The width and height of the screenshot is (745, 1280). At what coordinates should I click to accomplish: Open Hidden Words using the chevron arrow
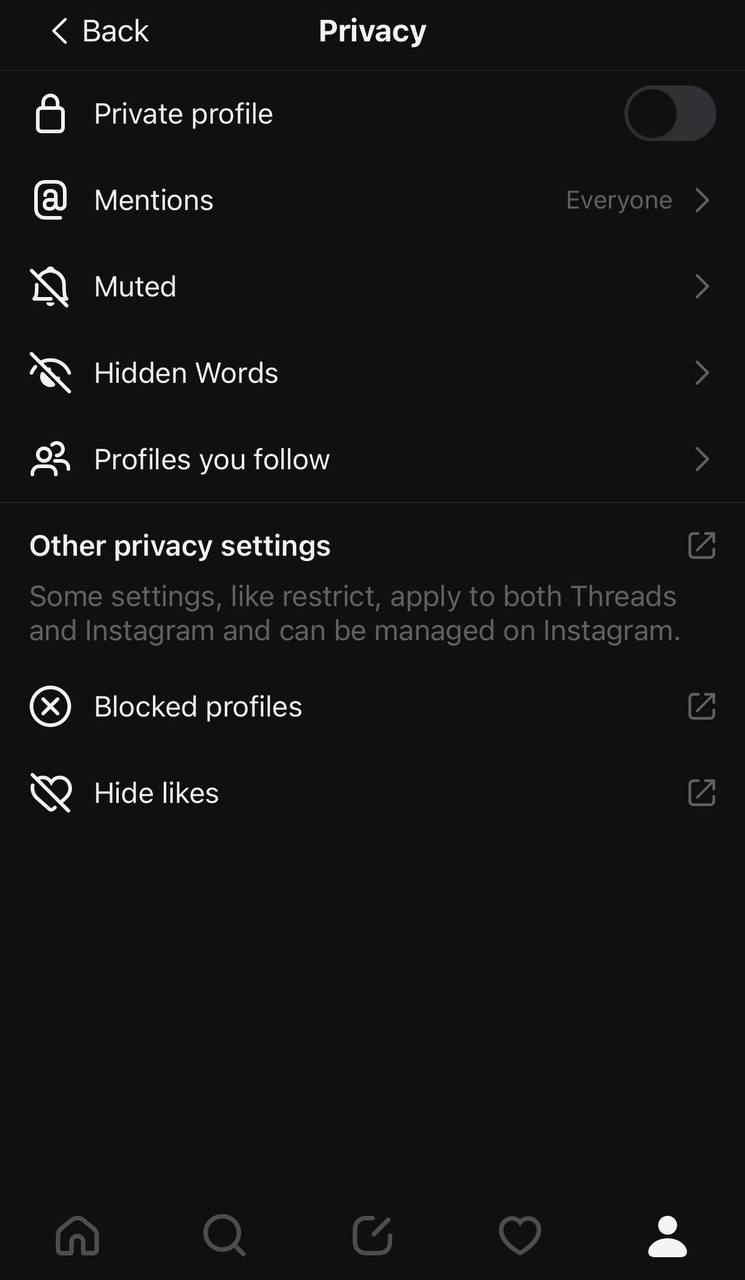pyautogui.click(x=702, y=372)
